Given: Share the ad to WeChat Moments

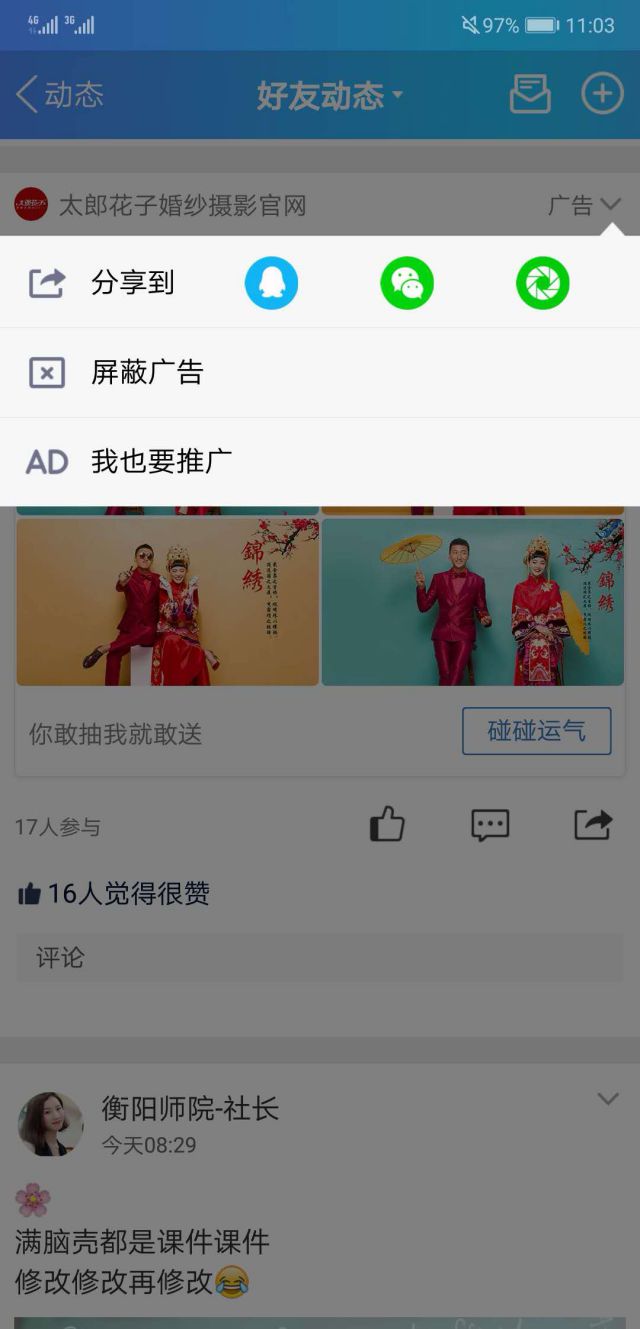Looking at the screenshot, I should point(542,283).
